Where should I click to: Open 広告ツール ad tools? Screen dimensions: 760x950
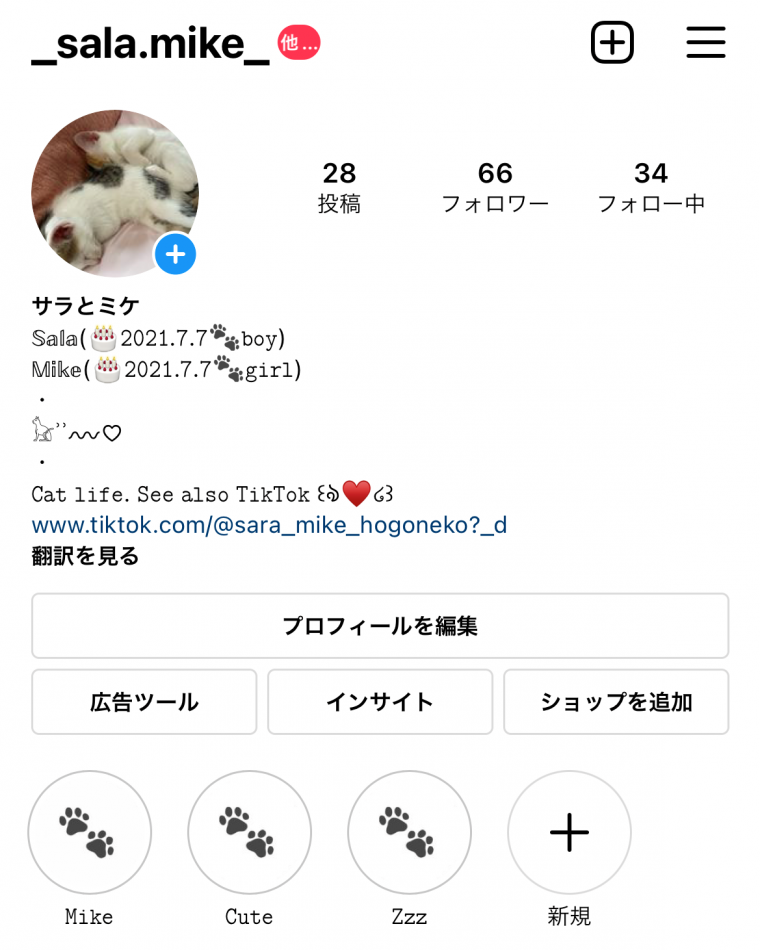(144, 702)
